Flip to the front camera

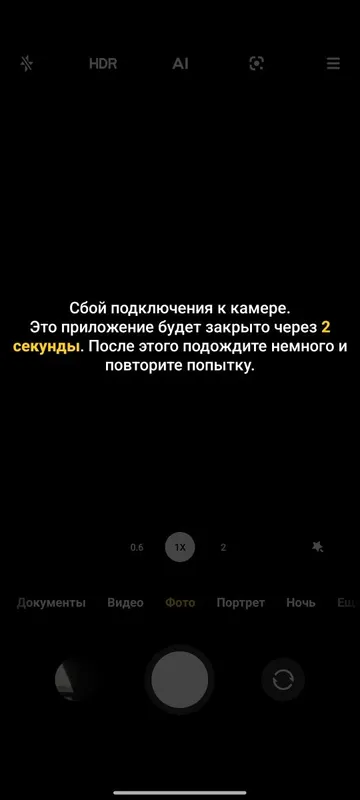283,680
